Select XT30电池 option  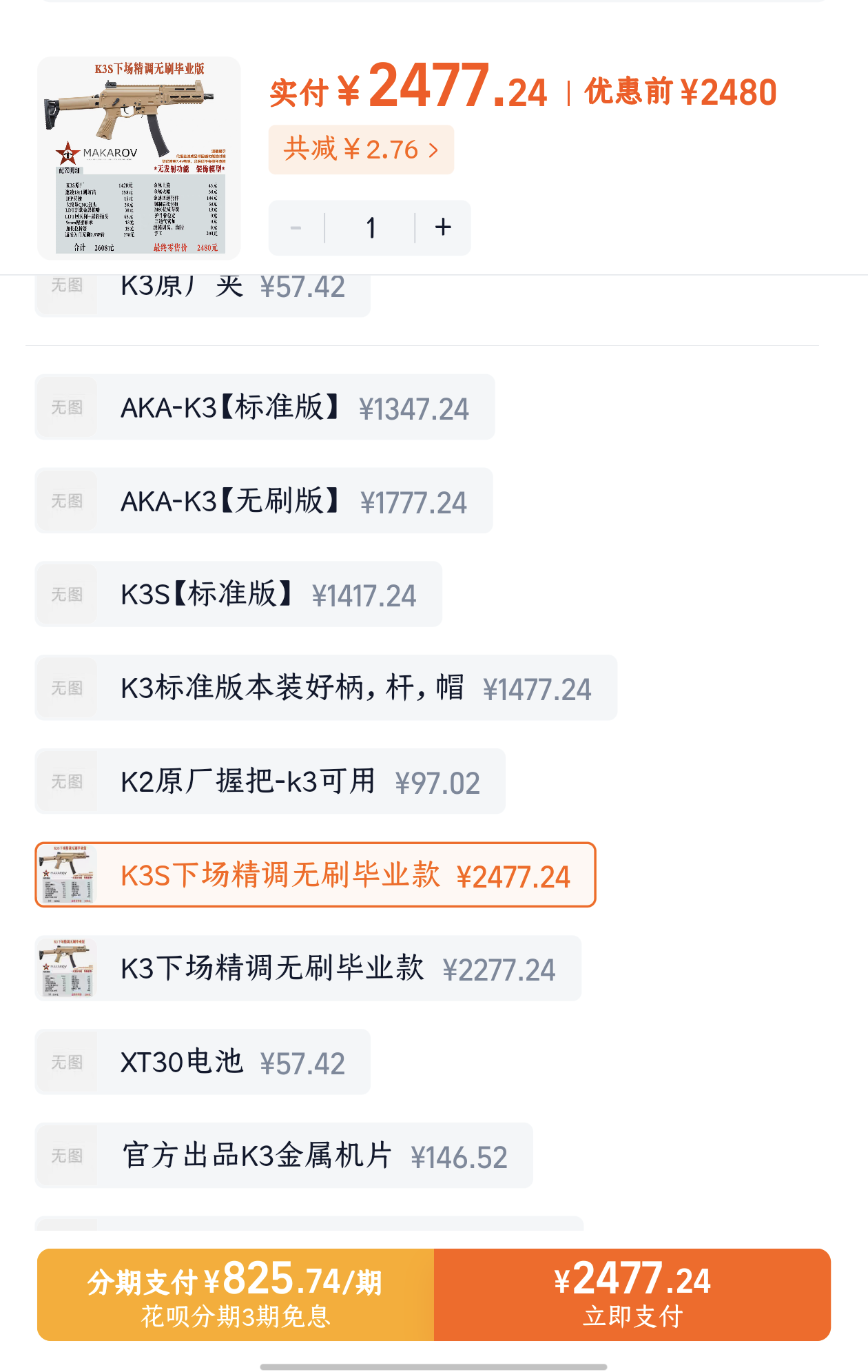tap(203, 1062)
